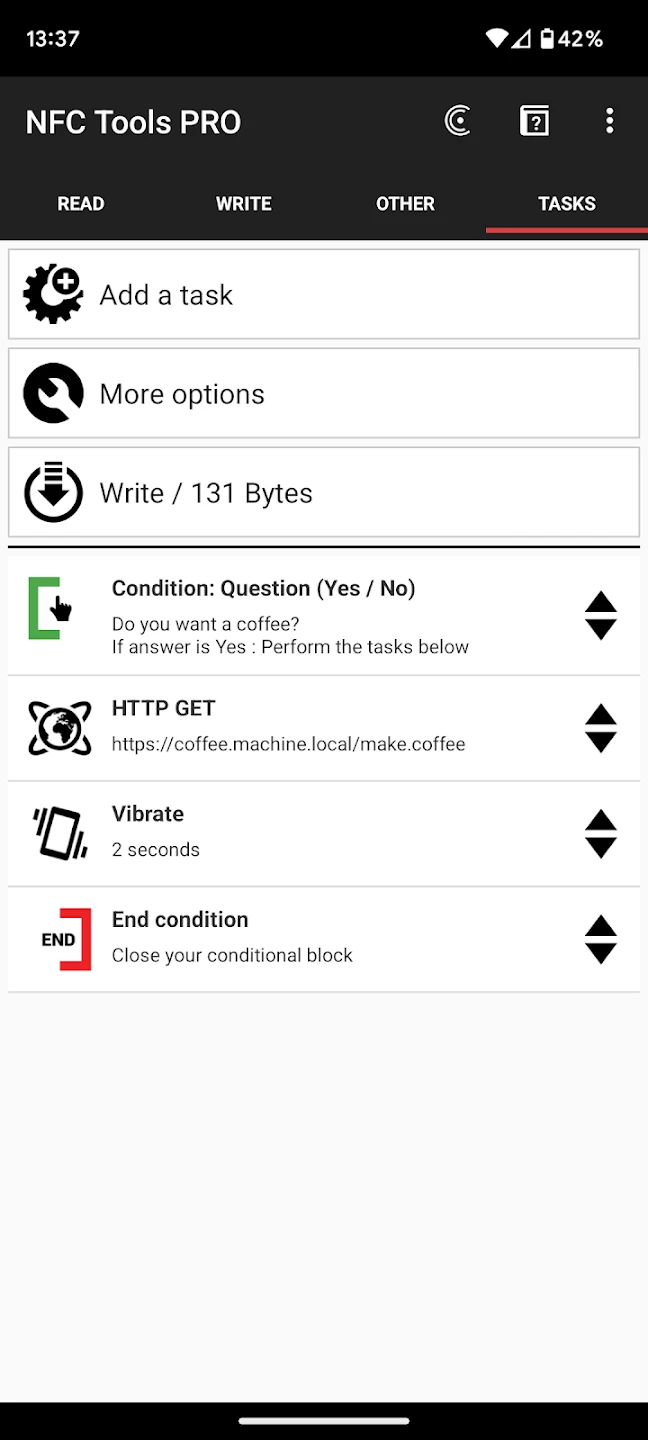648x1440 pixels.
Task: Switch to the WRITE tab
Action: (x=243, y=204)
